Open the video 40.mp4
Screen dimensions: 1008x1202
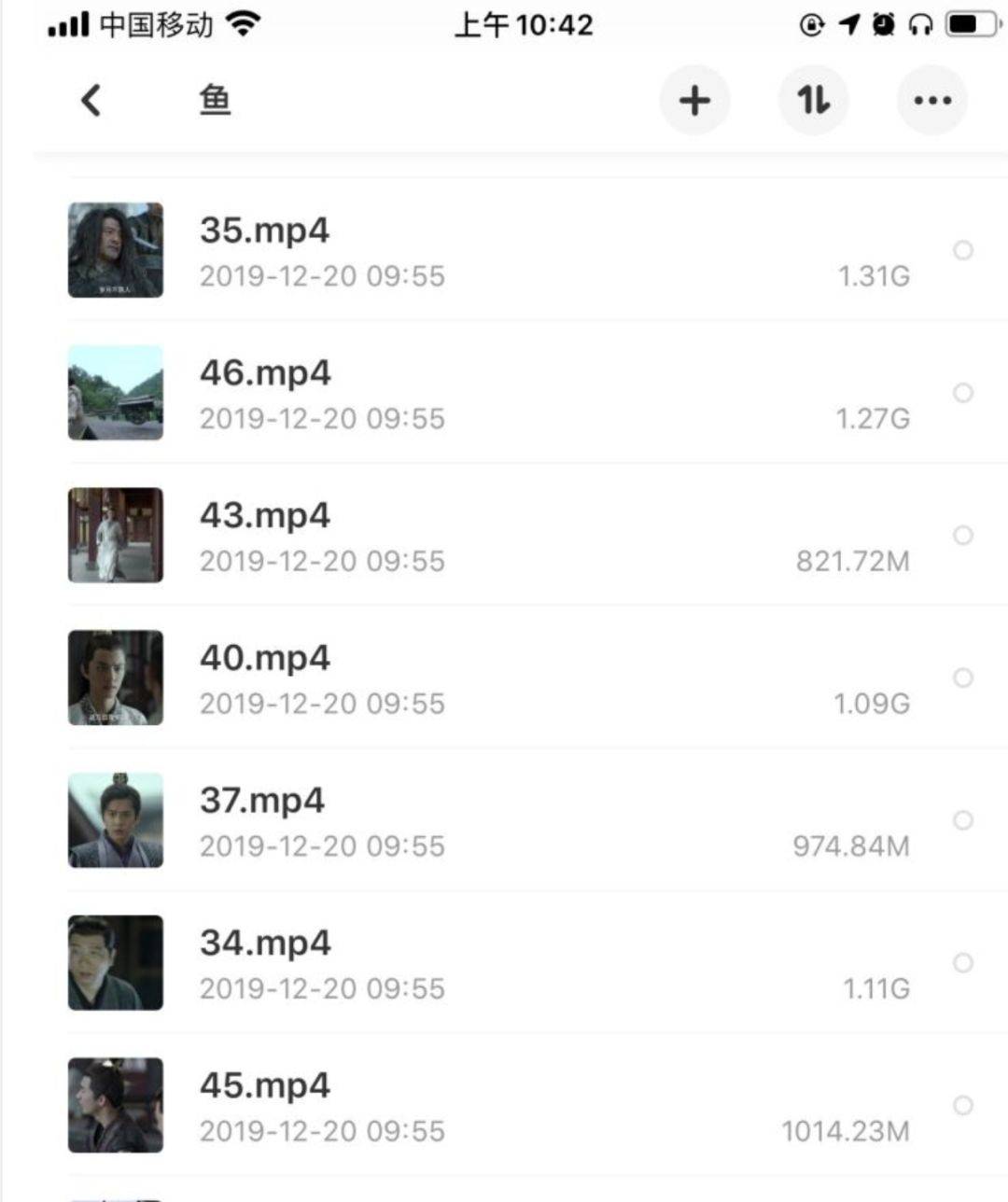(x=265, y=659)
